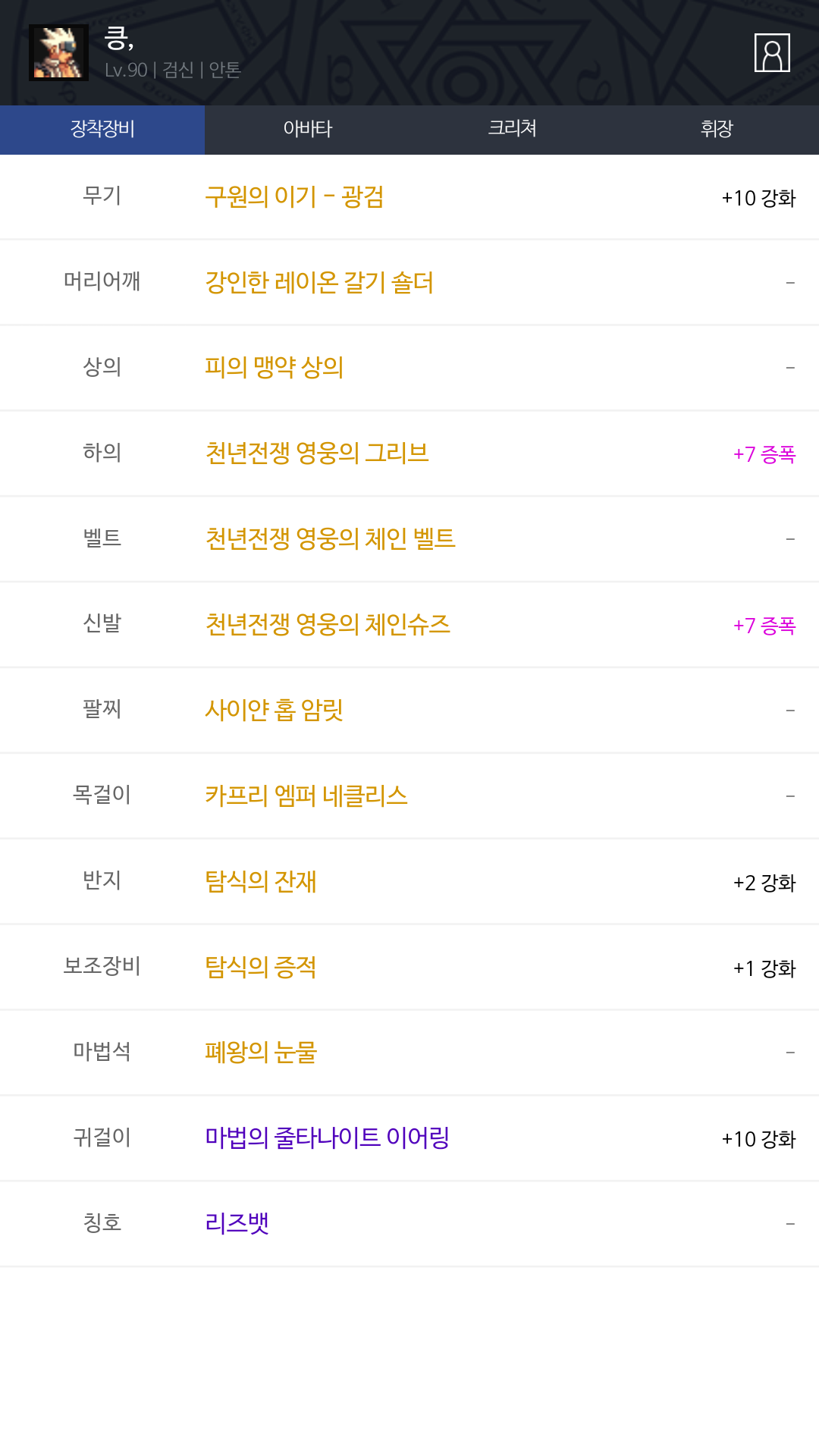Viewport: 819px width, 1456px height.
Task: View 천년전쟁 영웅의 체인슈즈 item
Action: pyautogui.click(x=328, y=625)
